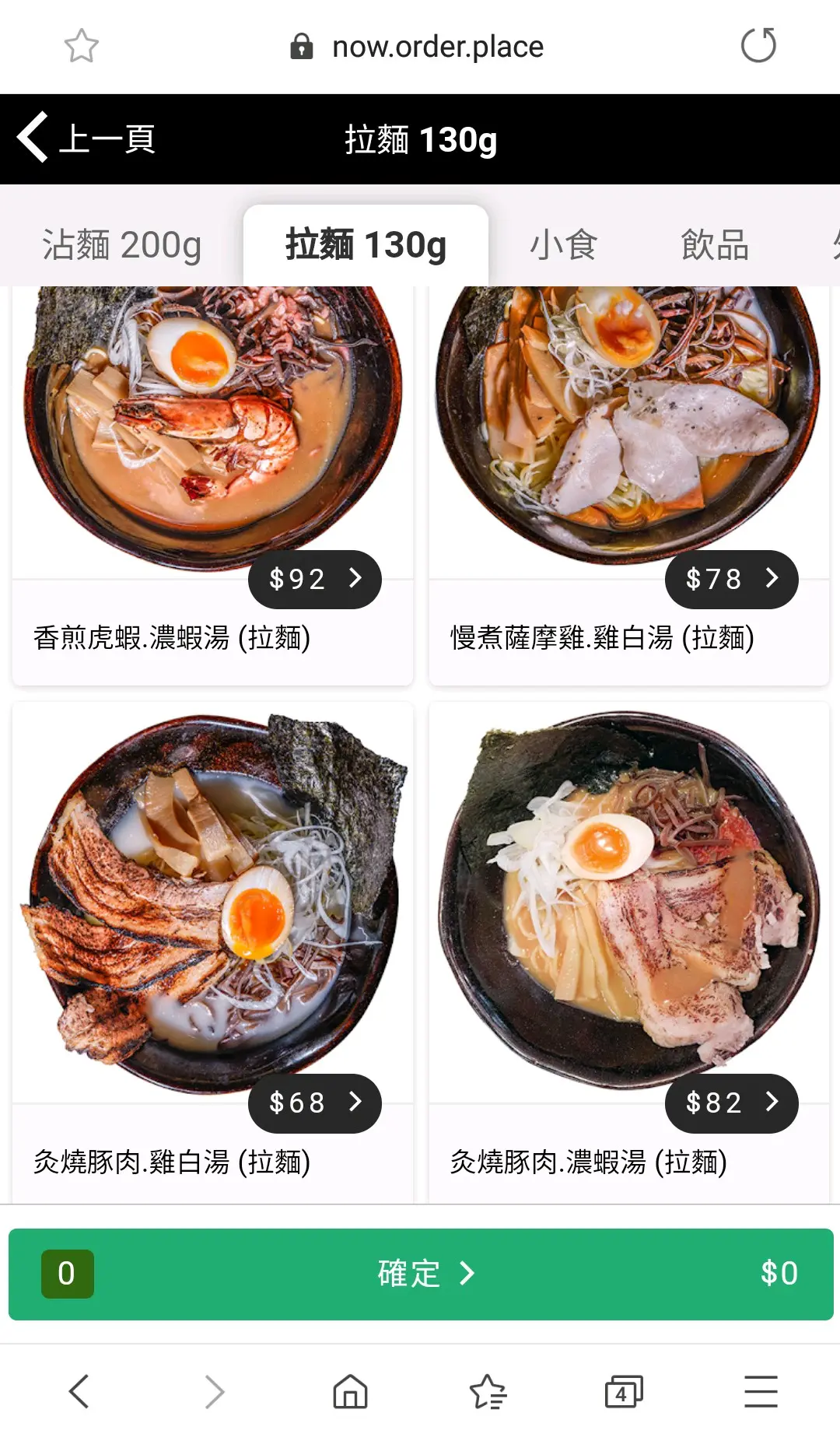The image size is (840, 1441).
Task: Open the browser hamburger menu
Action: coord(761,1391)
